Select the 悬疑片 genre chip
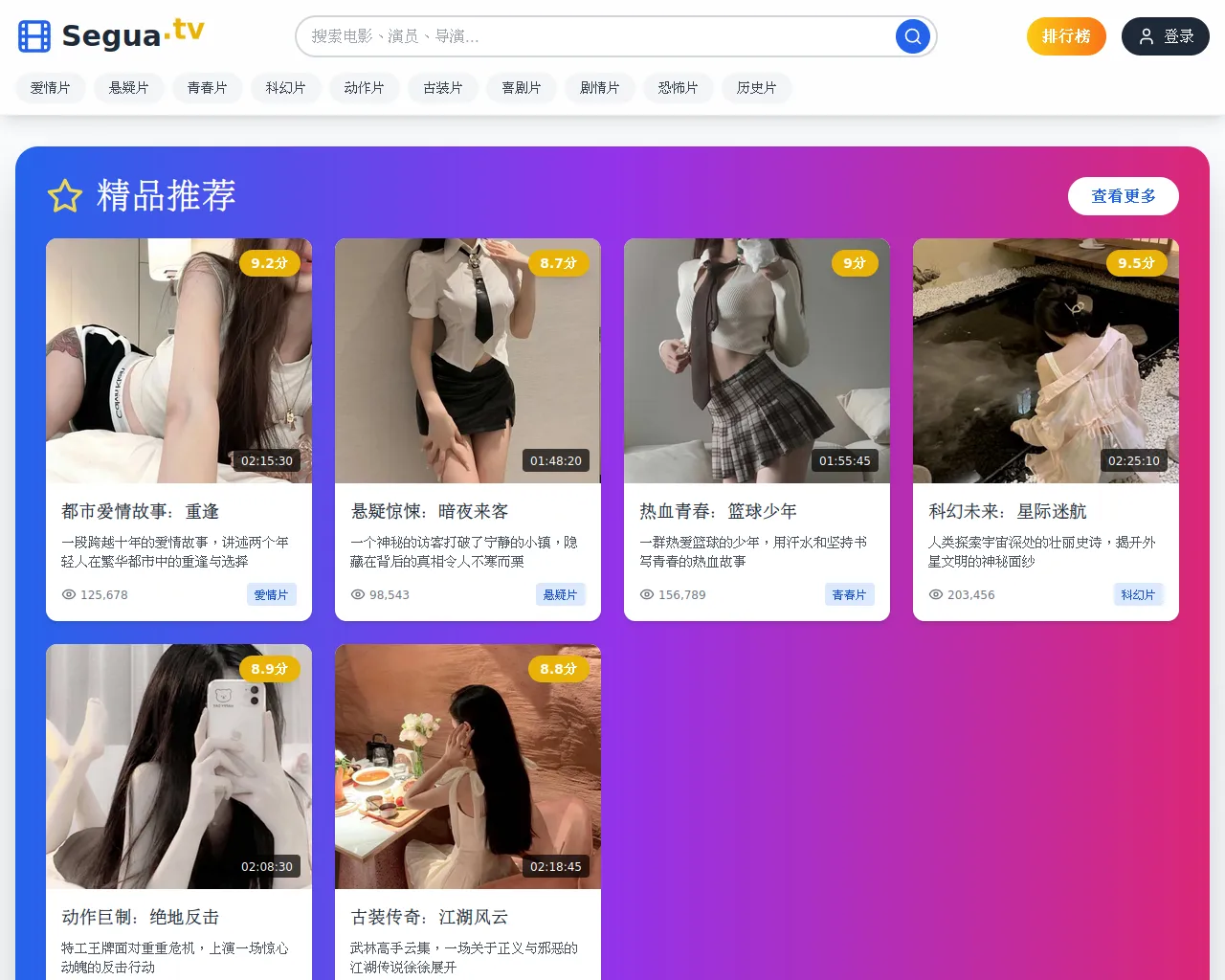1225x980 pixels. 128,88
